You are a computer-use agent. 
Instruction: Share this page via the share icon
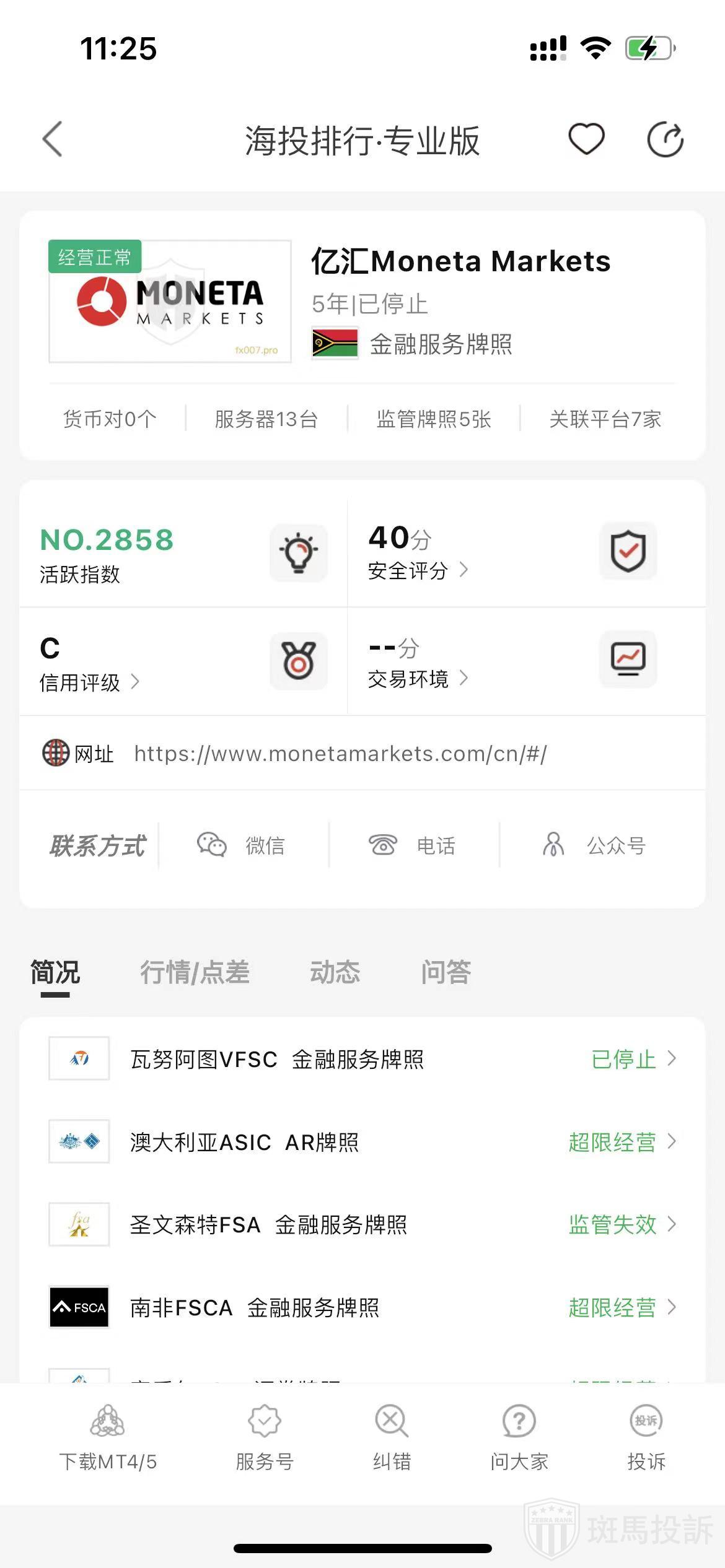[x=665, y=140]
